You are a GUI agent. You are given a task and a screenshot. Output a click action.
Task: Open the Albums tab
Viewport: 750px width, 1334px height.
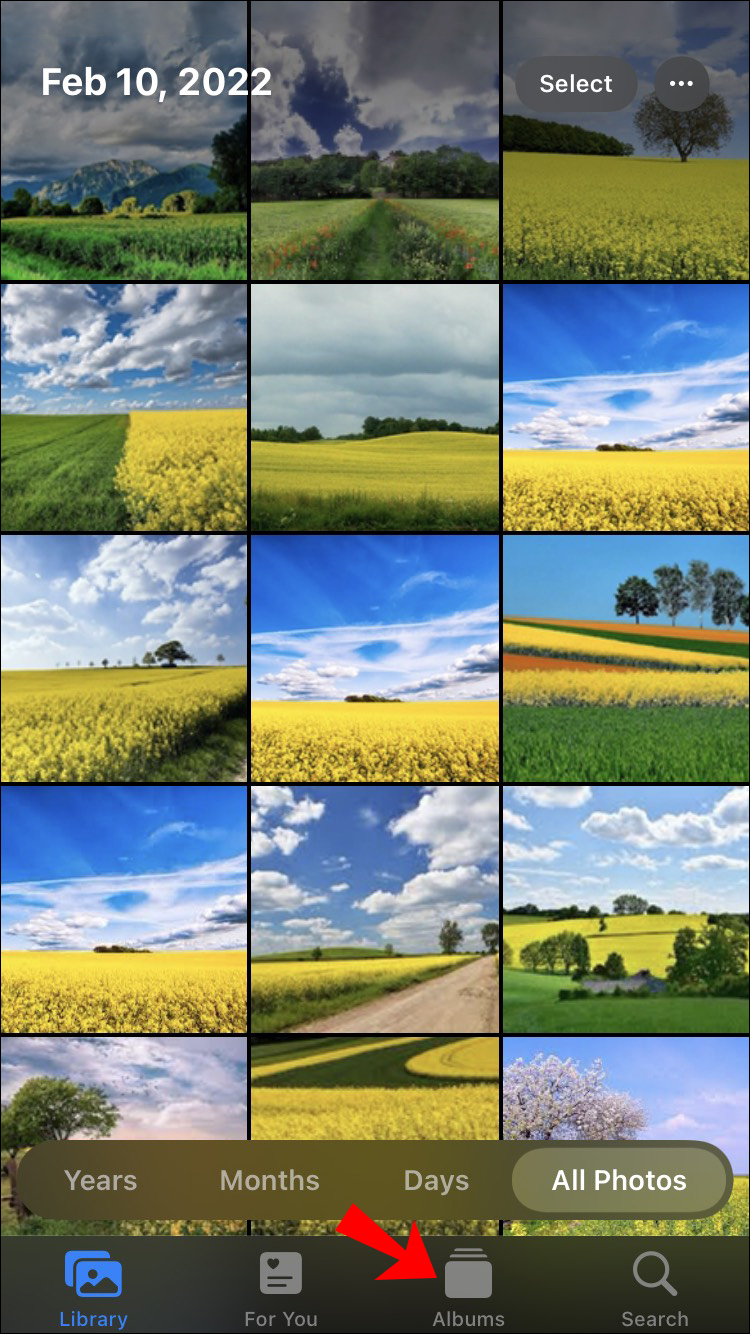tap(468, 1288)
